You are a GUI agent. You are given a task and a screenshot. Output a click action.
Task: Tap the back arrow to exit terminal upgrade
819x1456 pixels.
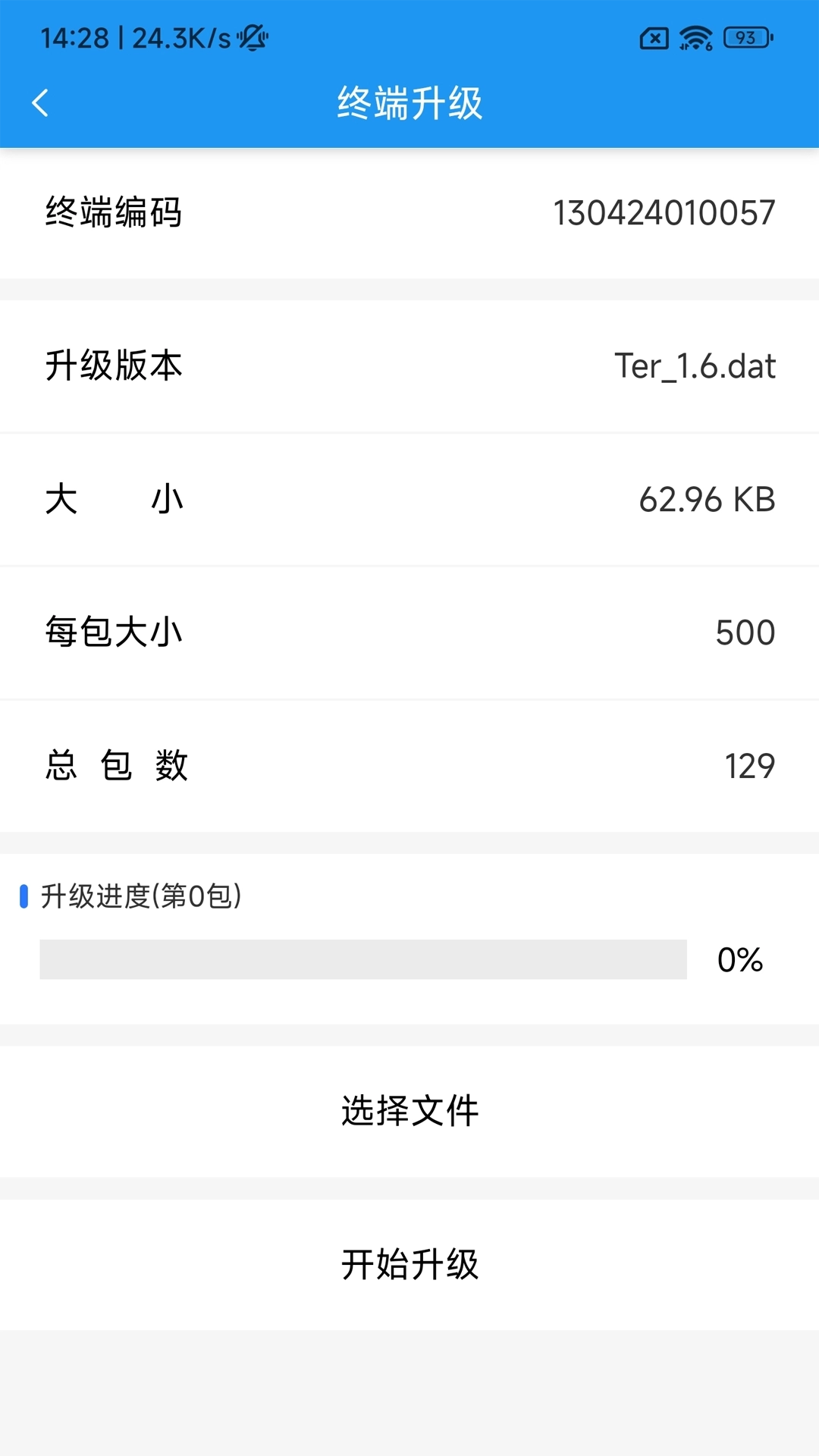pos(41,102)
